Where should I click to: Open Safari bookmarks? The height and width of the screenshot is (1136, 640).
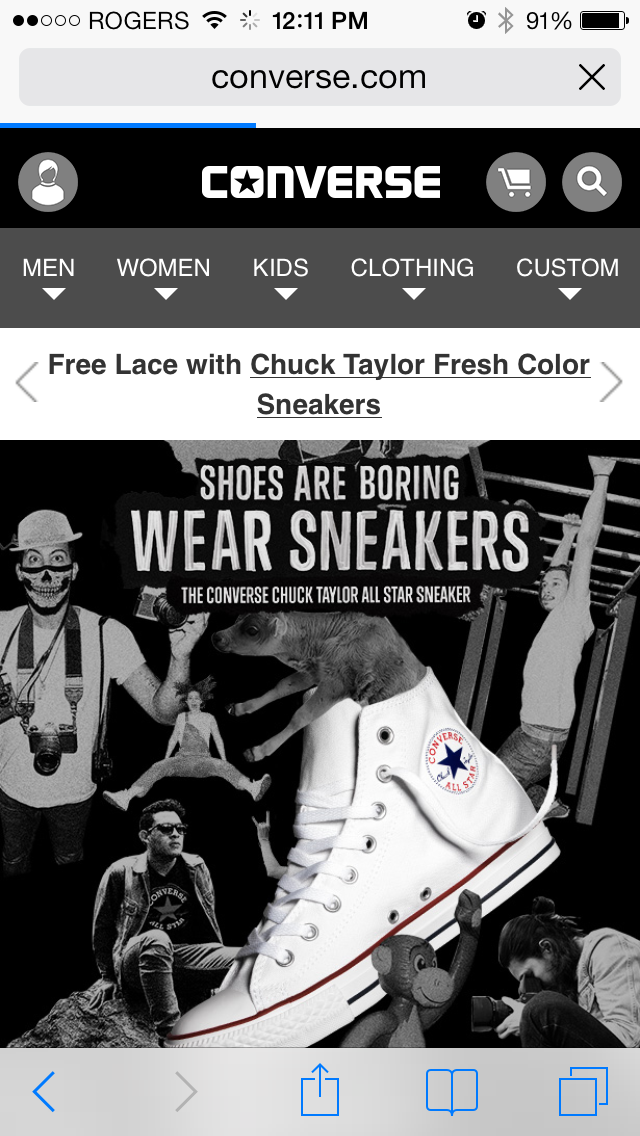[452, 1091]
